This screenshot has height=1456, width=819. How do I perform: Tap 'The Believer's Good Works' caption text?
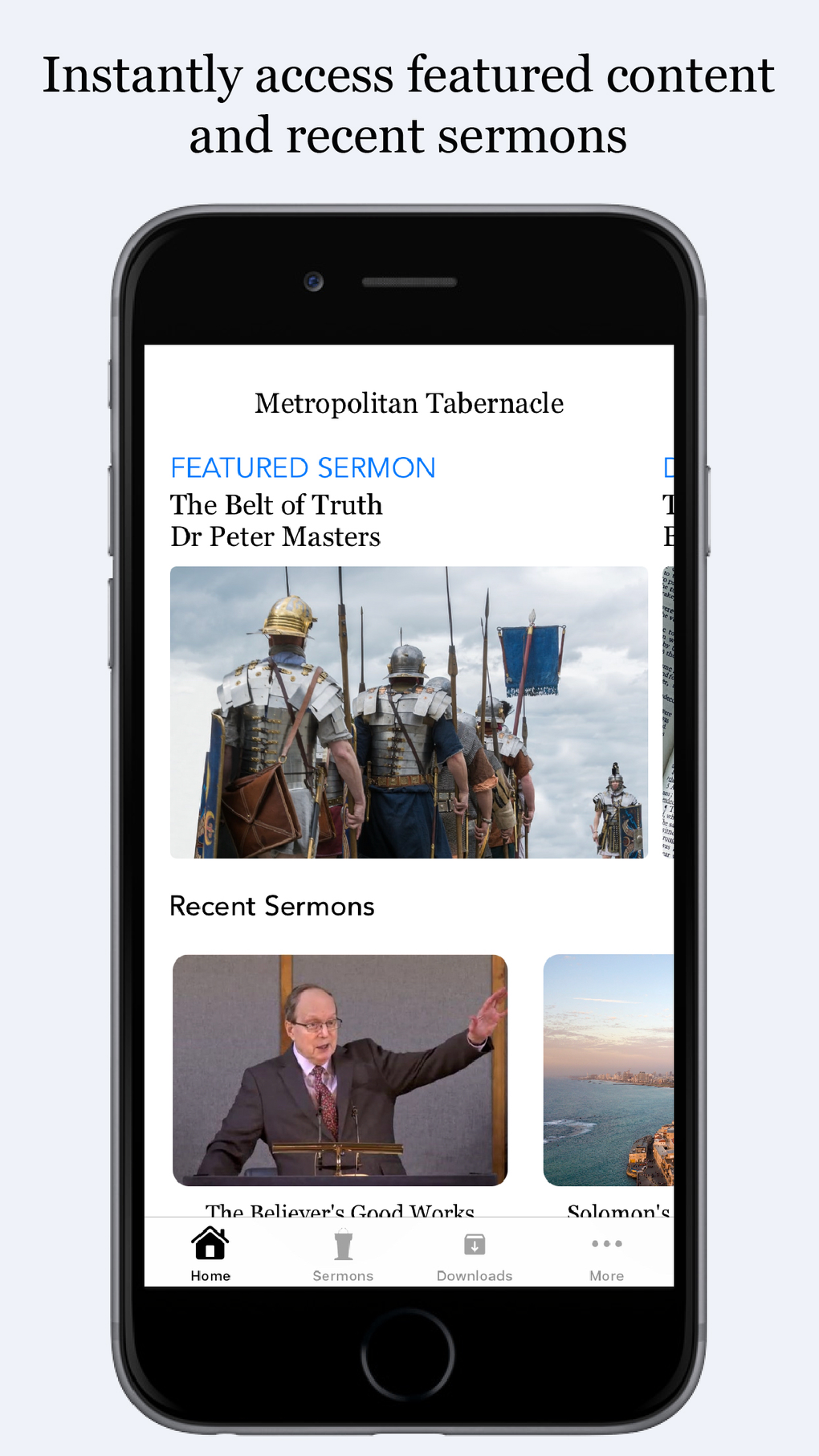click(340, 1211)
